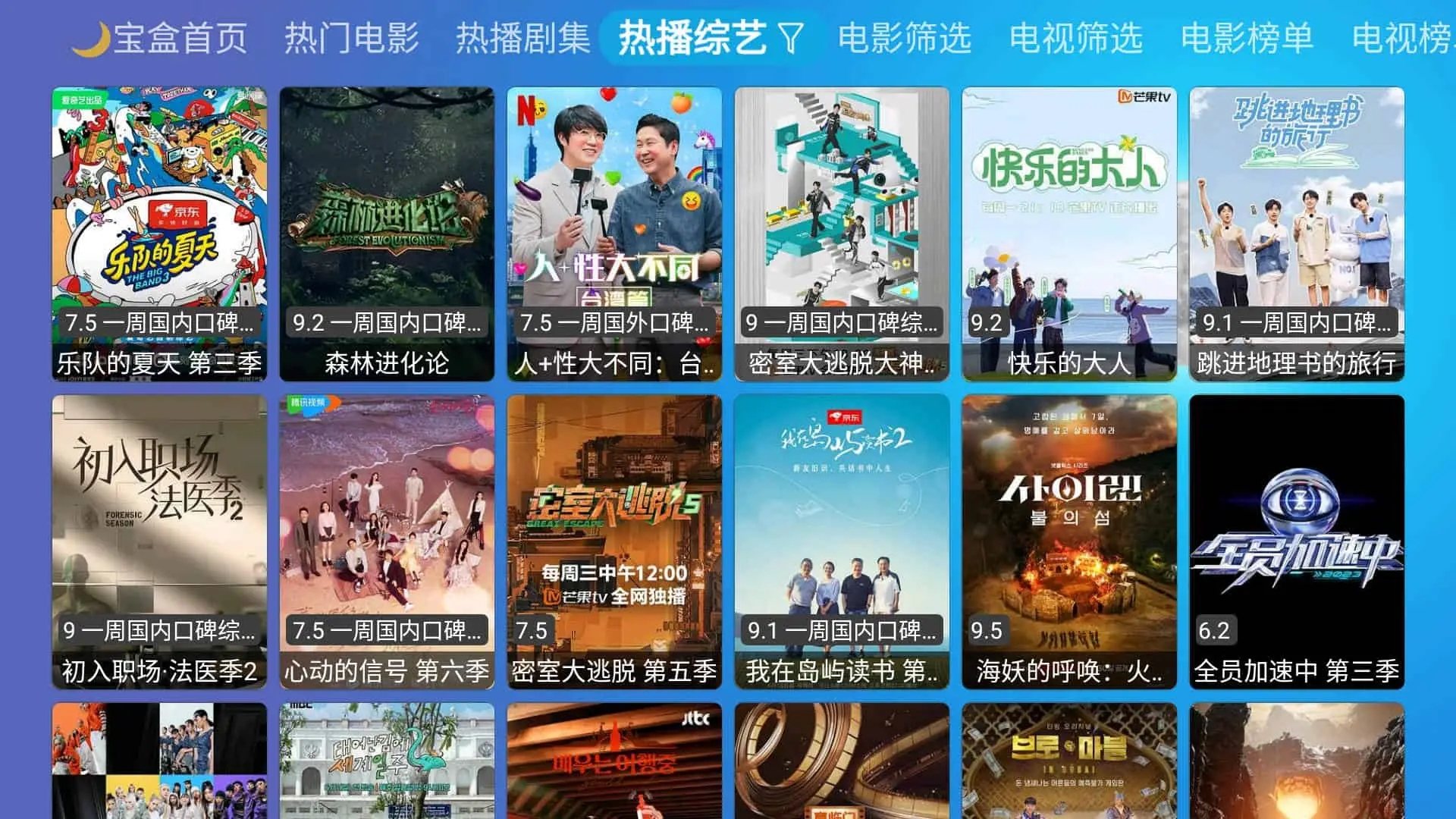This screenshot has width=1456, height=819.
Task: Open 海妖的呼唤 show card
Action: 1069,541
